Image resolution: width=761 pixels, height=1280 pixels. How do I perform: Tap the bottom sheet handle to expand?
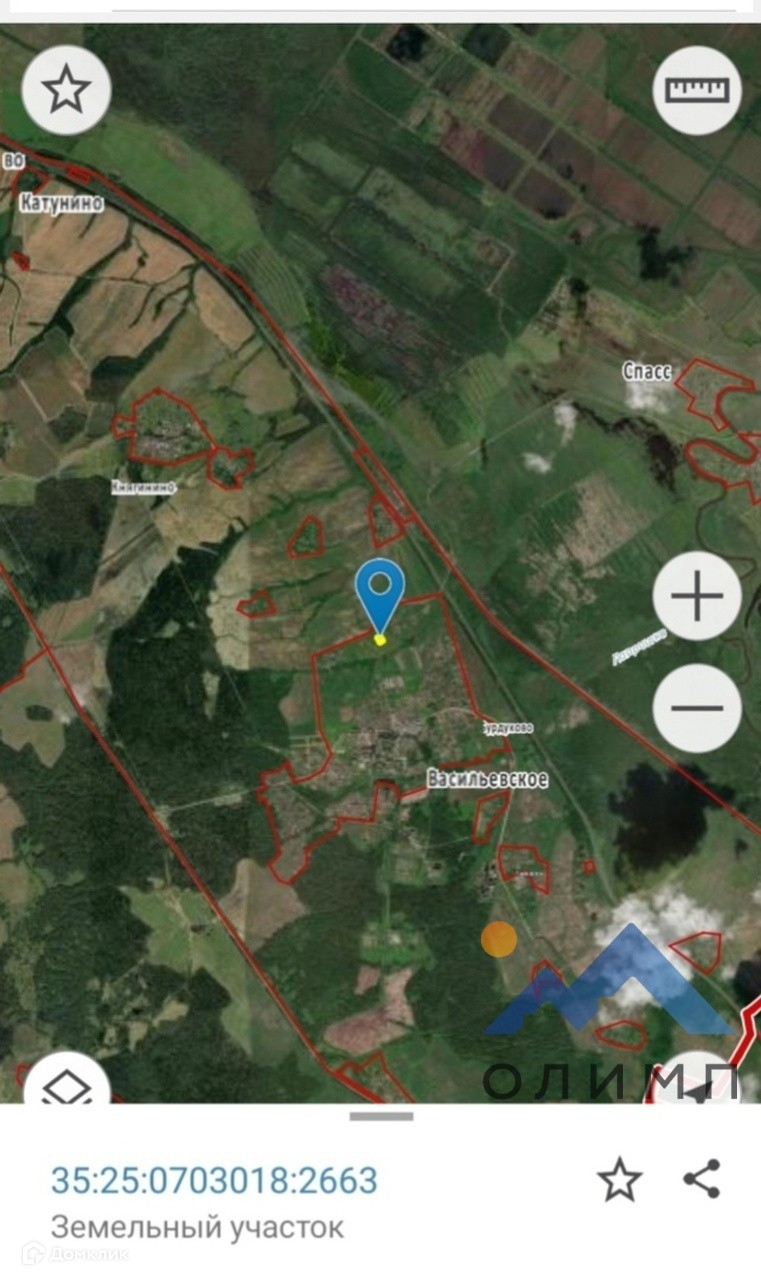point(381,1116)
